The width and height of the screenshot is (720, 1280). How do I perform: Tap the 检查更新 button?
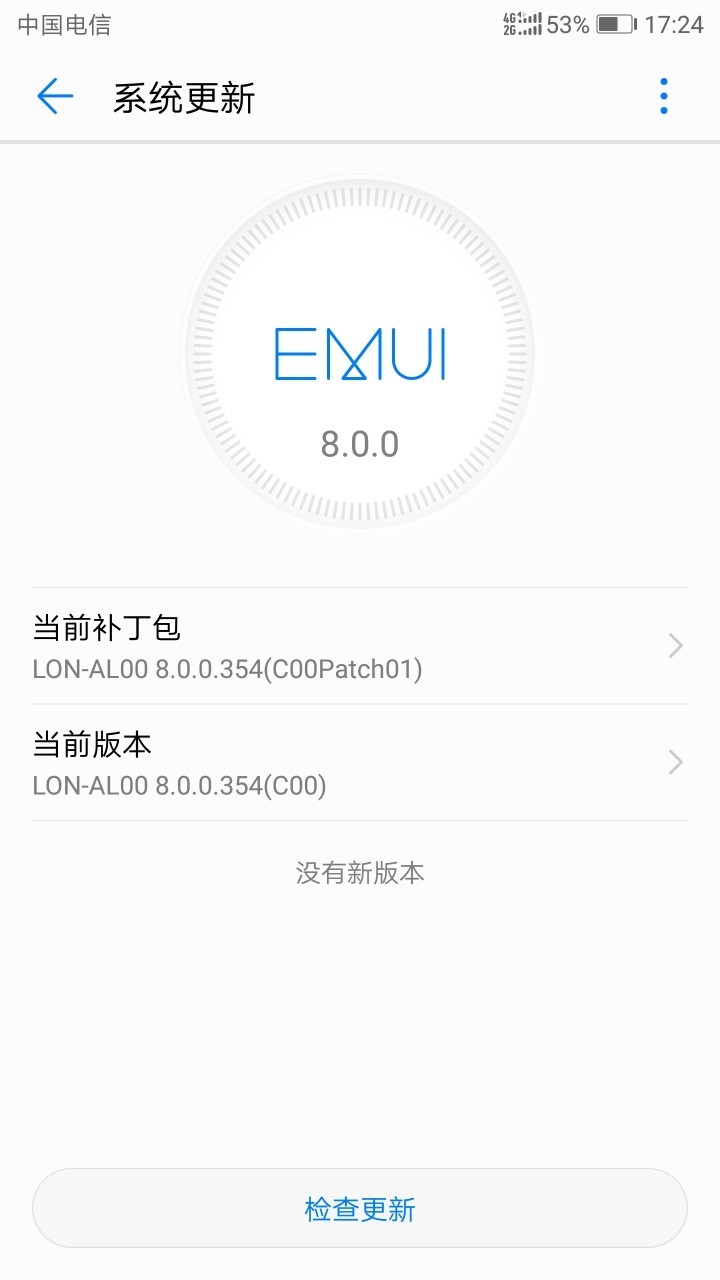360,1208
